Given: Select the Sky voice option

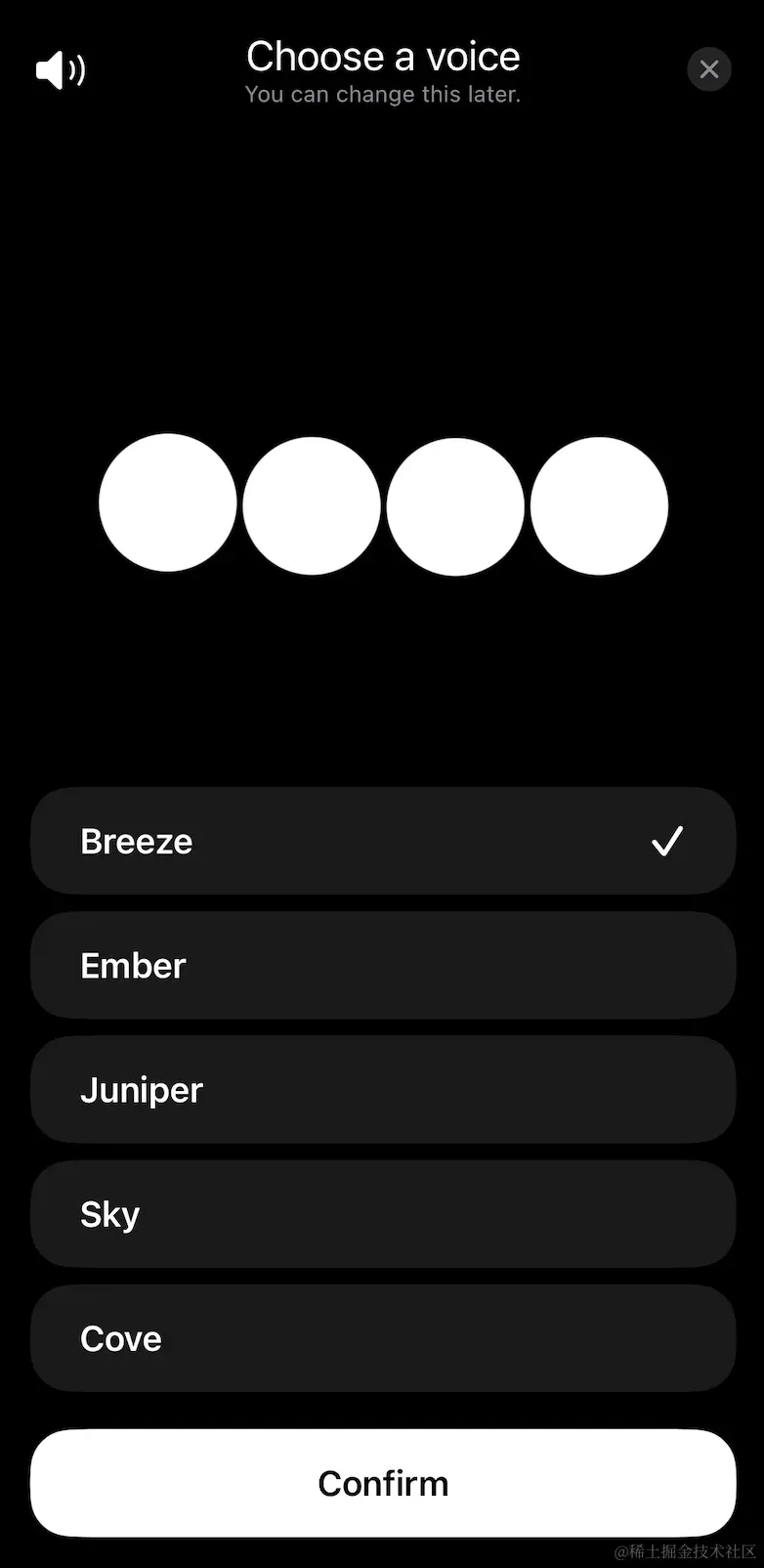Looking at the screenshot, I should point(382,1213).
